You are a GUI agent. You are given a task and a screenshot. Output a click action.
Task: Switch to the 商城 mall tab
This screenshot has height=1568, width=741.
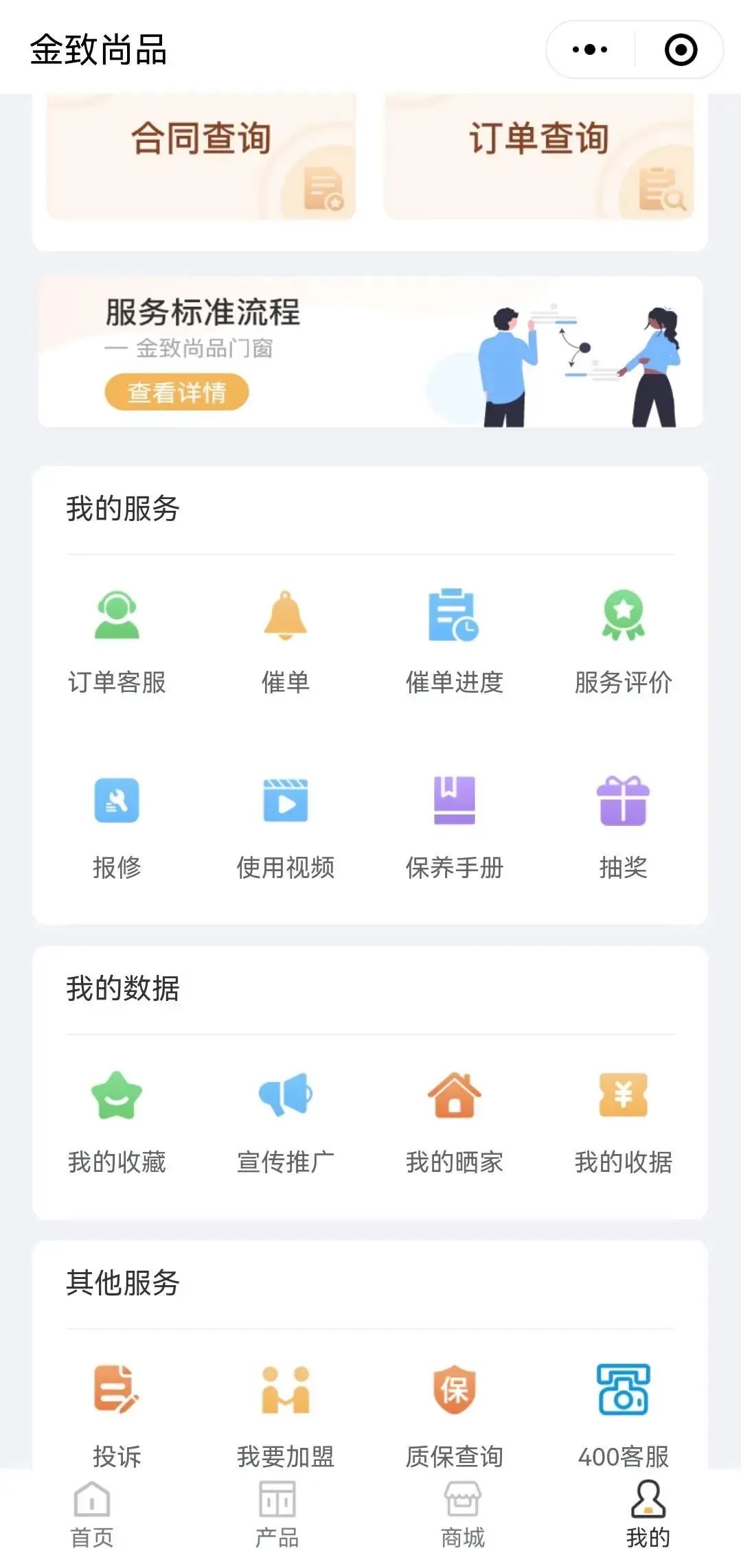pos(461,1517)
